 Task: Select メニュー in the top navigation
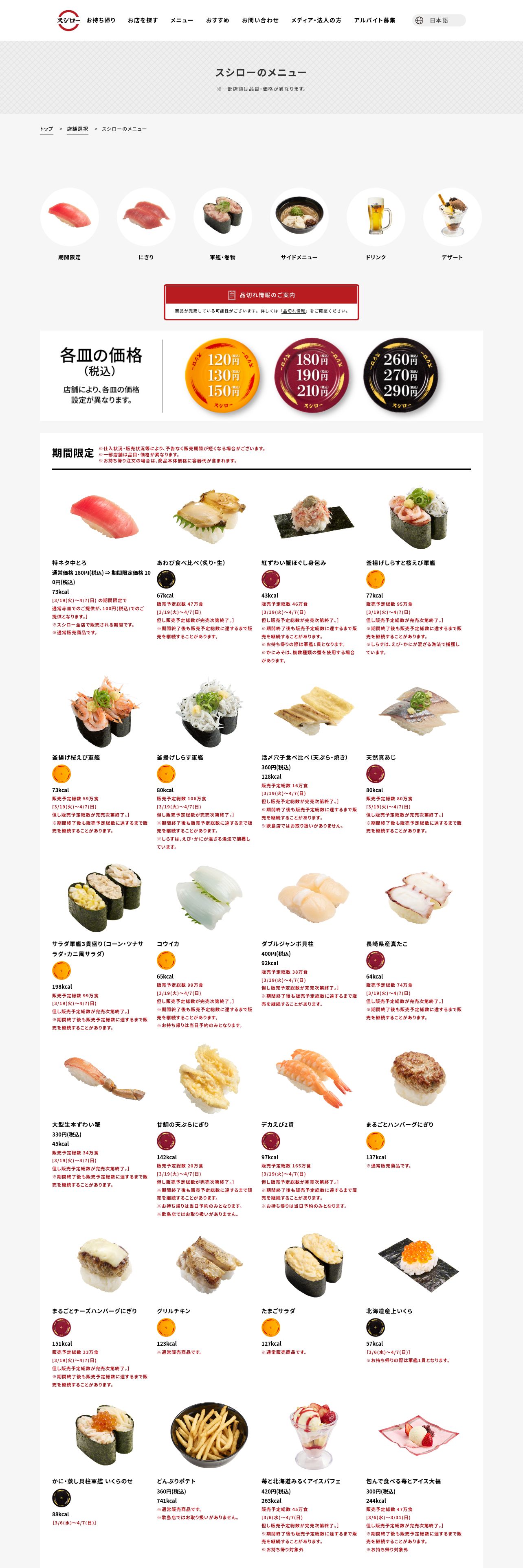(x=181, y=21)
